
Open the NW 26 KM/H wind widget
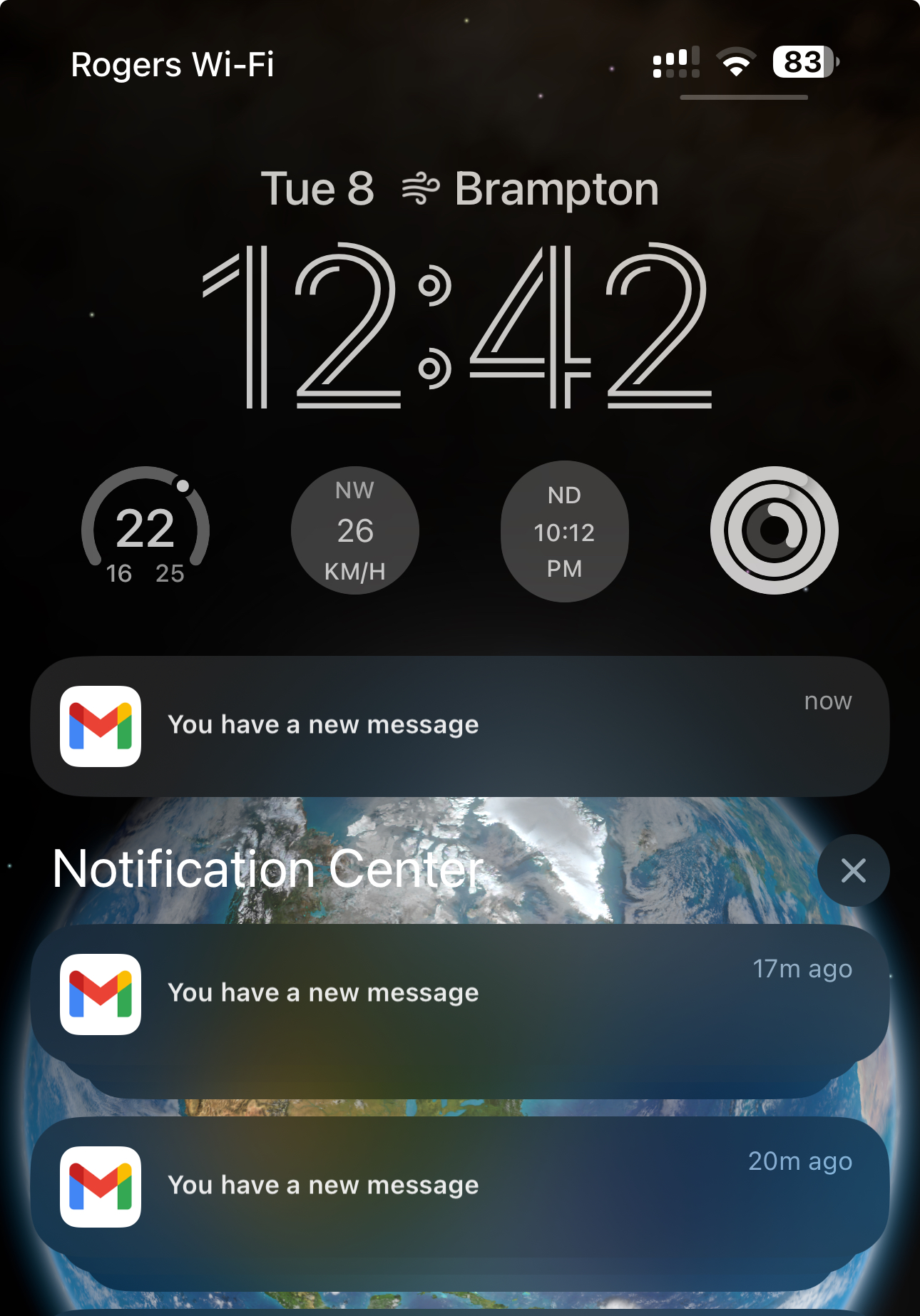[x=354, y=530]
